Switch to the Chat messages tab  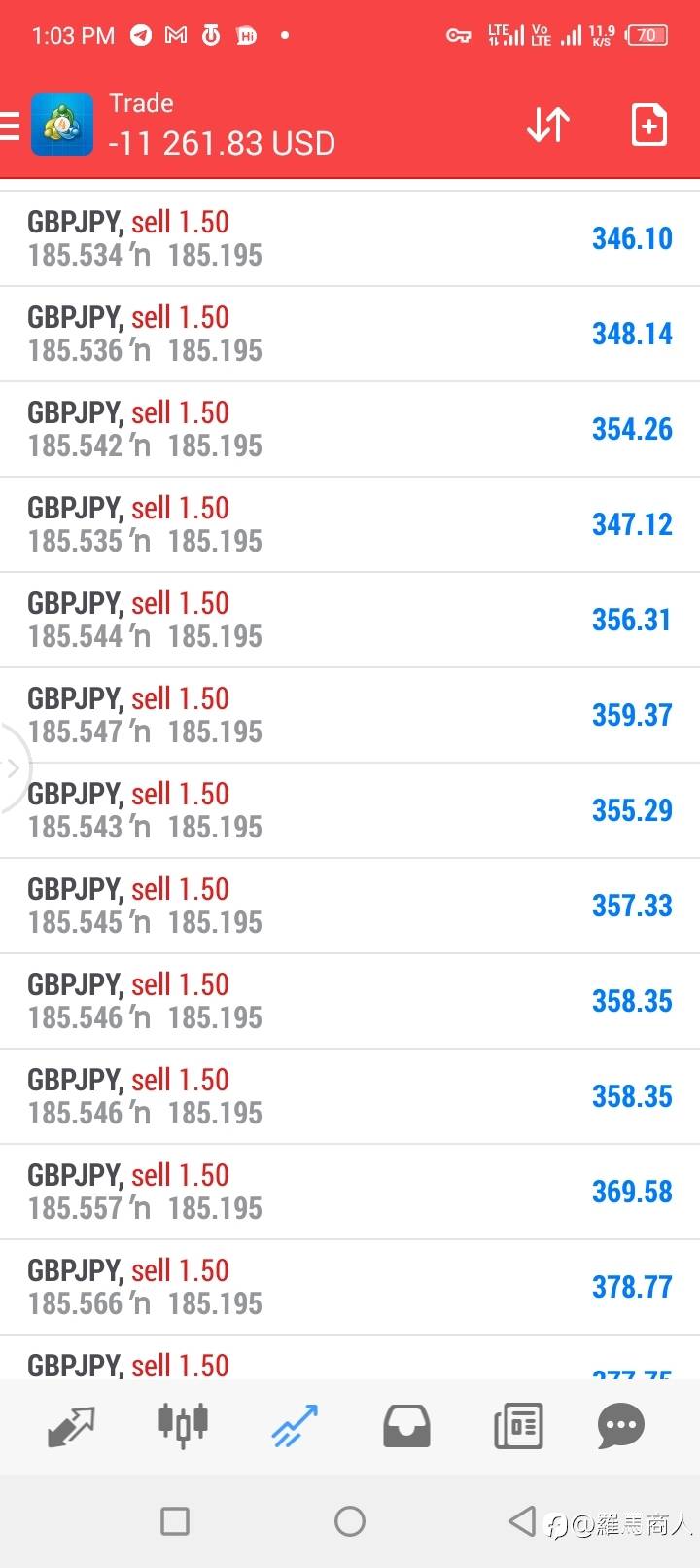coord(621,1426)
